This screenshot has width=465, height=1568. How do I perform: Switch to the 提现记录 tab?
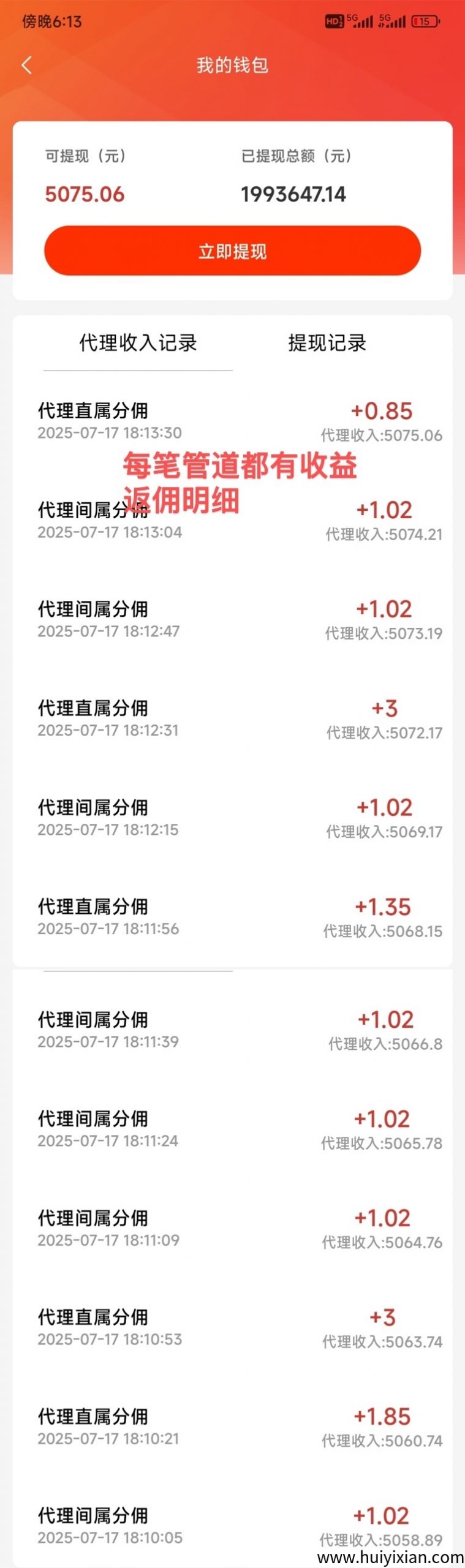(x=327, y=343)
